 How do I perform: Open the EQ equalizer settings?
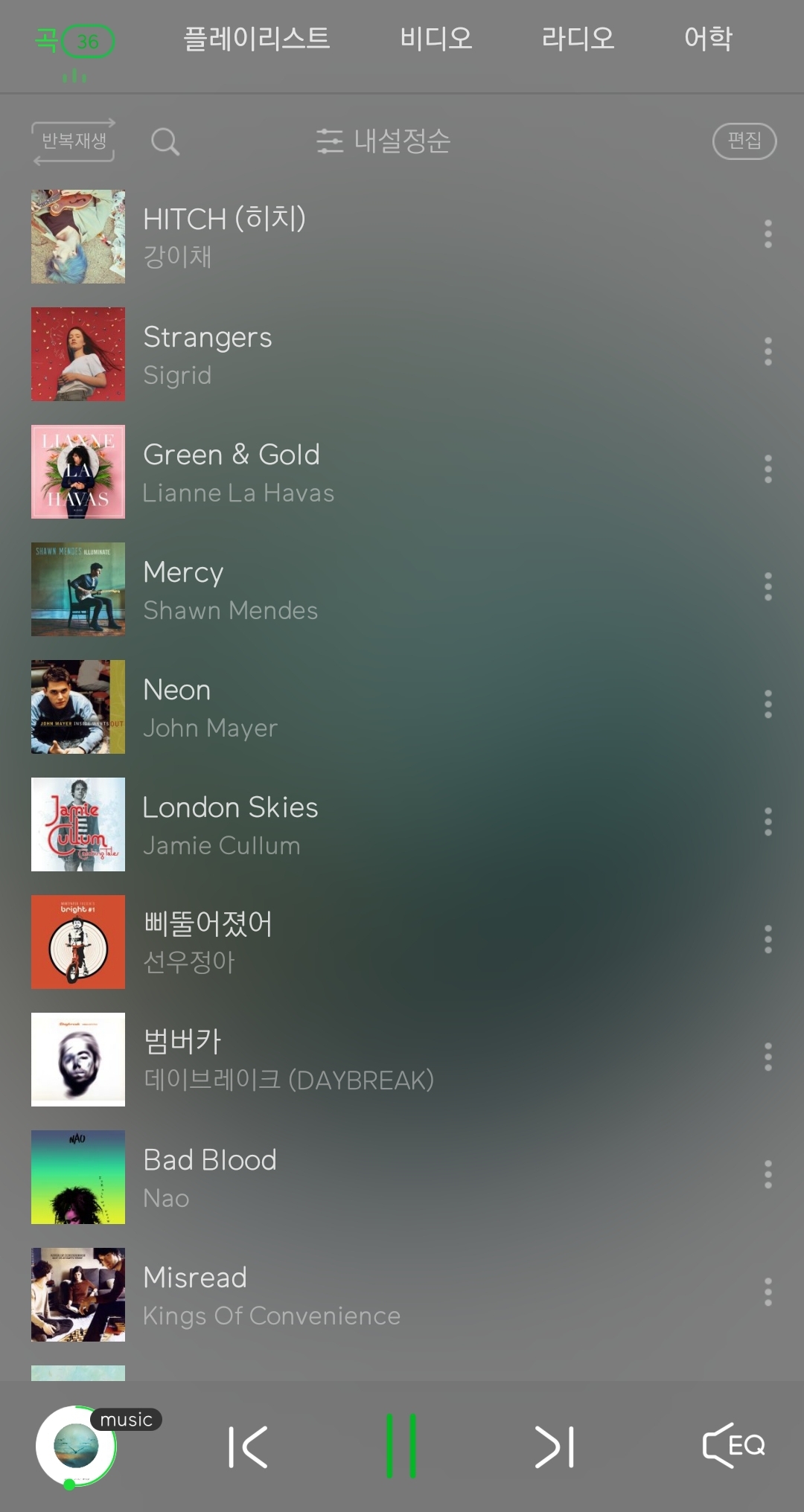coord(733,1446)
